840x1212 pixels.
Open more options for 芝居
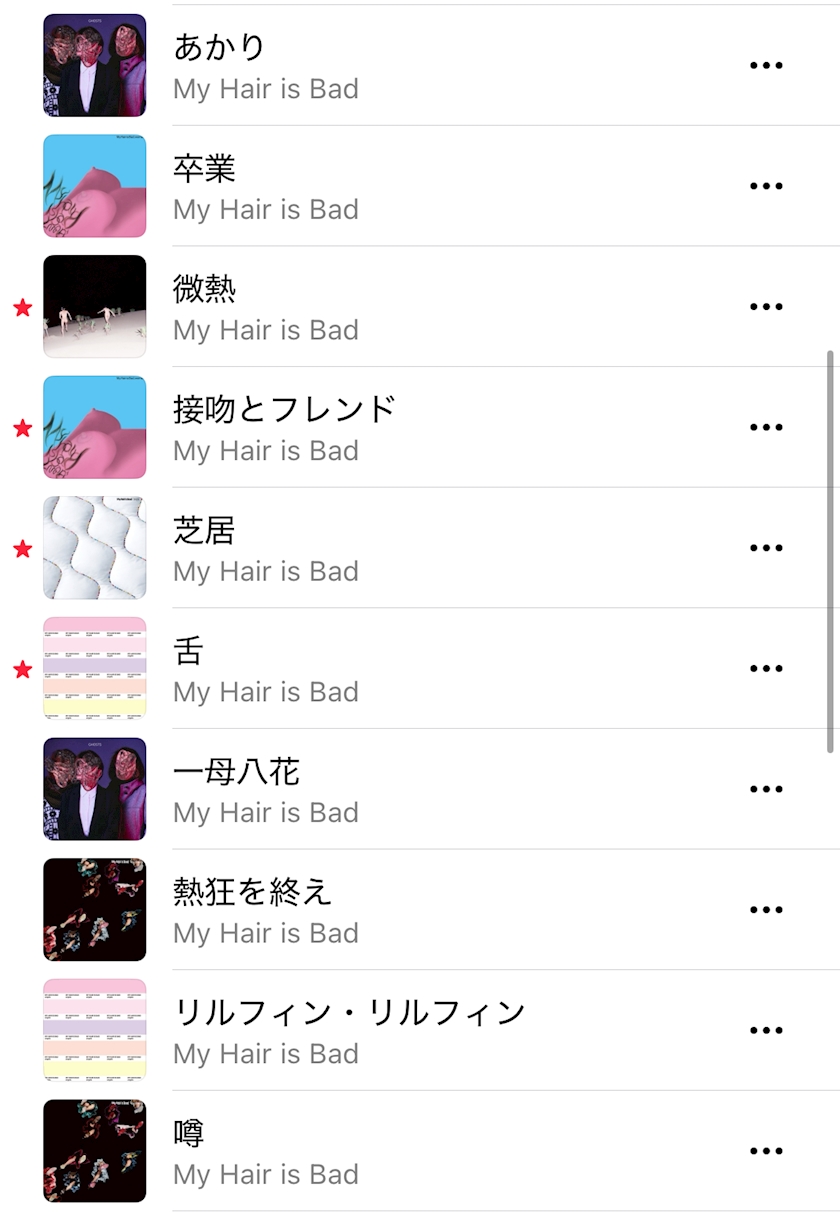click(766, 548)
